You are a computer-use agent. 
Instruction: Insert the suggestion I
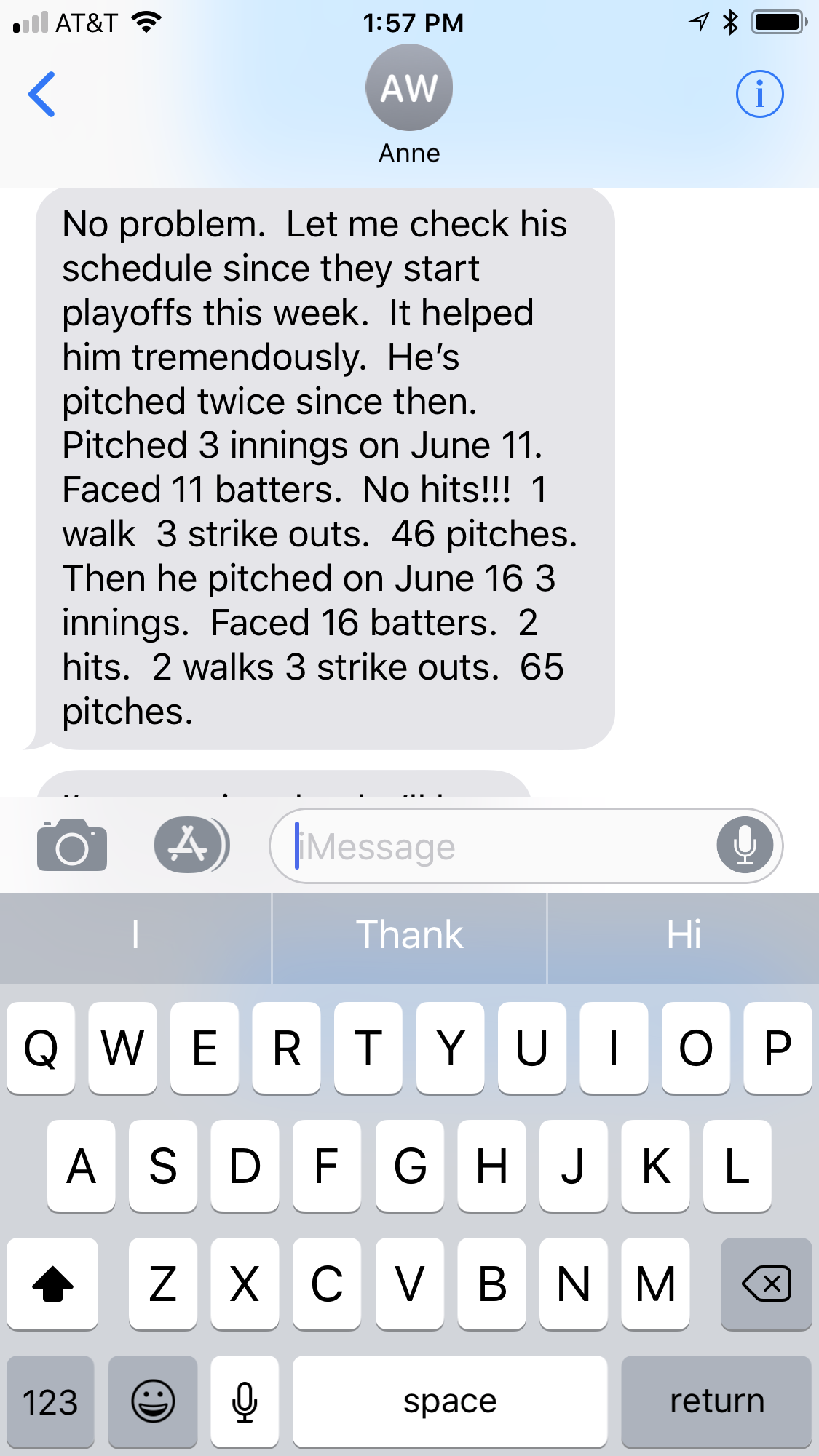pos(135,935)
